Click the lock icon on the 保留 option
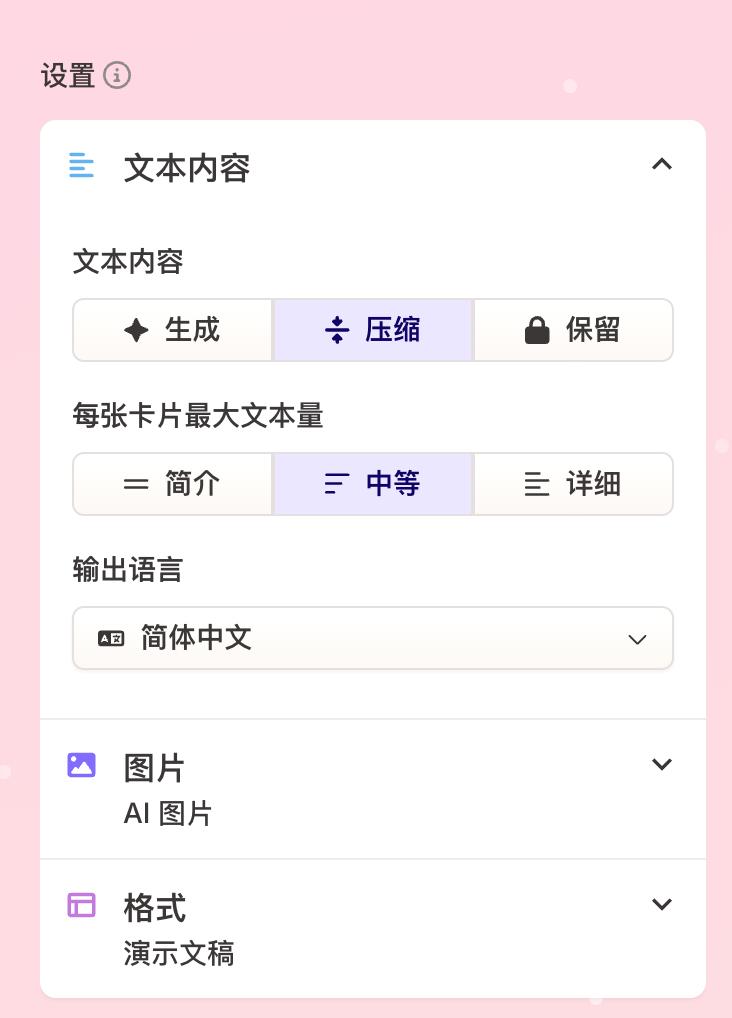 538,330
